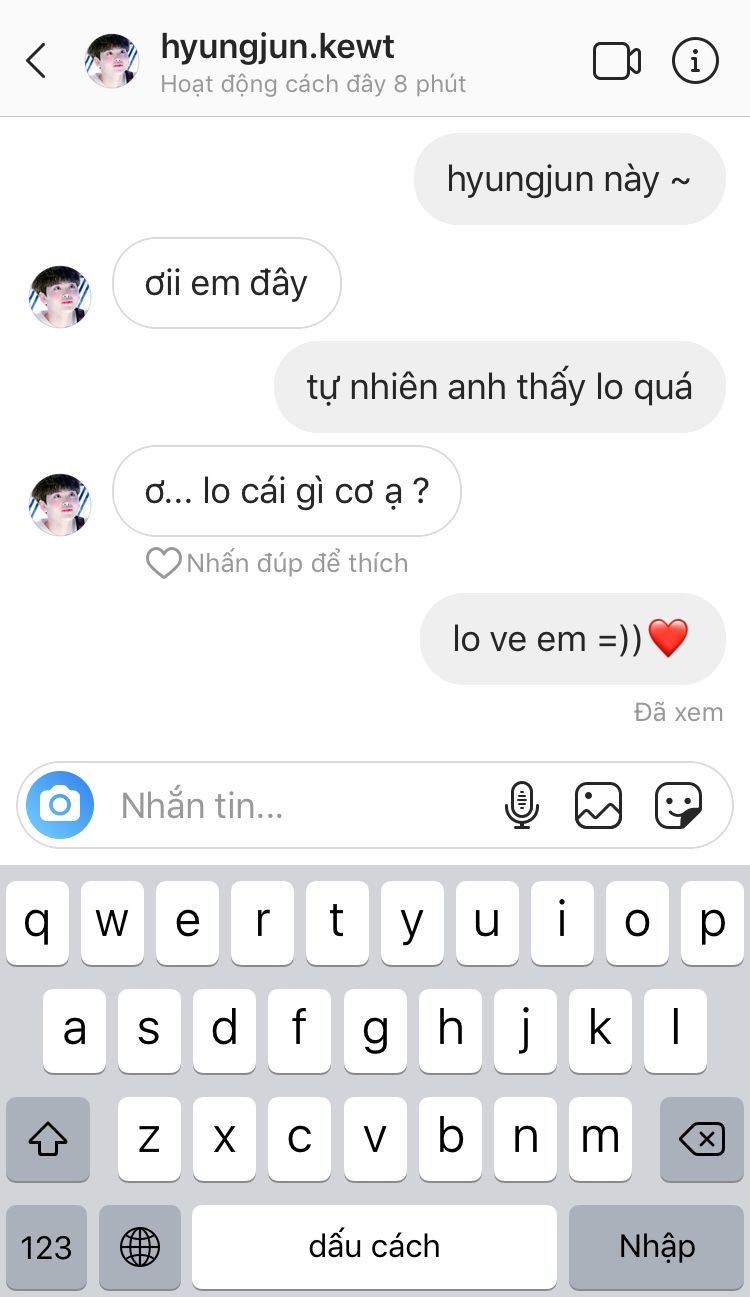This screenshot has width=750, height=1297.
Task: Open the camera from the message bar
Action: (x=60, y=805)
